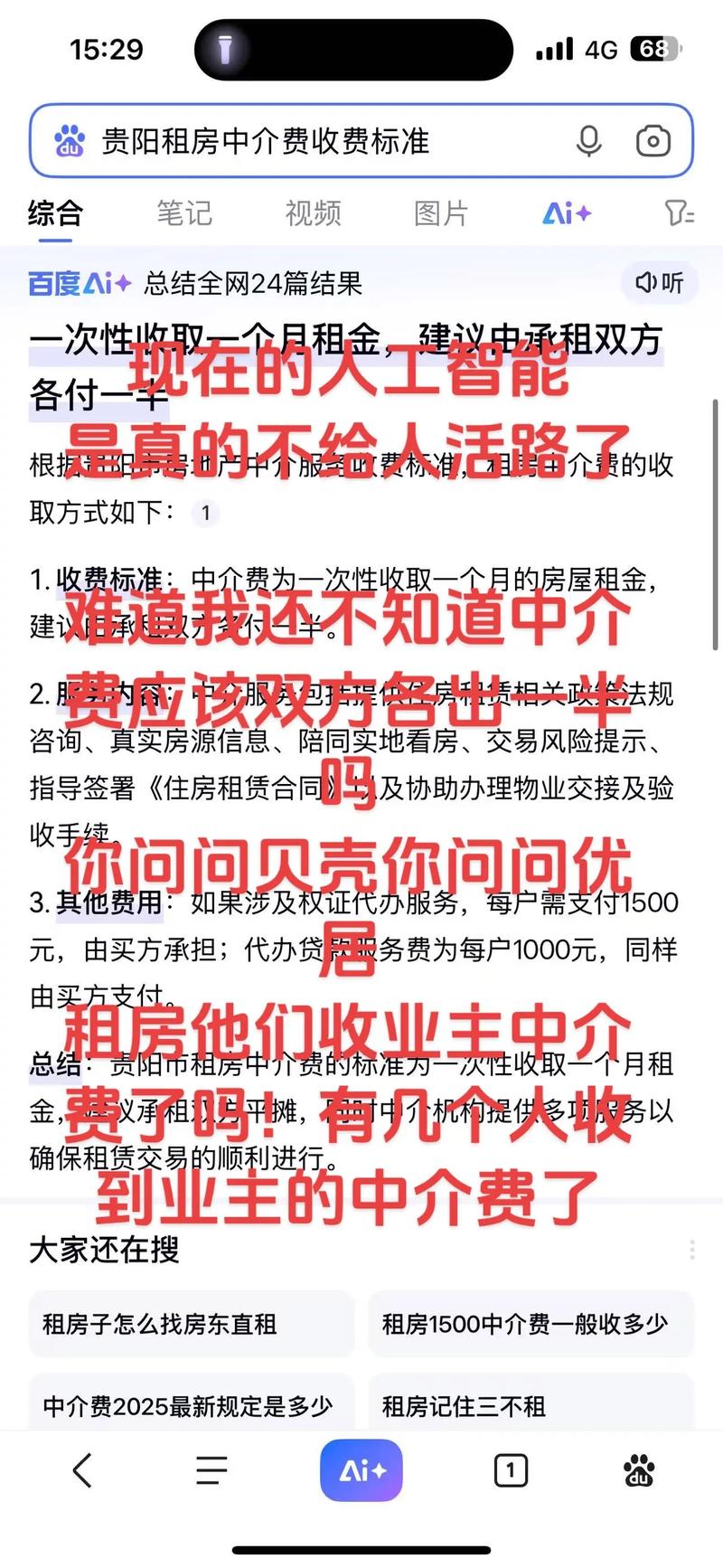Image resolution: width=723 pixels, height=1568 pixels.
Task: View open tabs window
Action: pos(511,1471)
